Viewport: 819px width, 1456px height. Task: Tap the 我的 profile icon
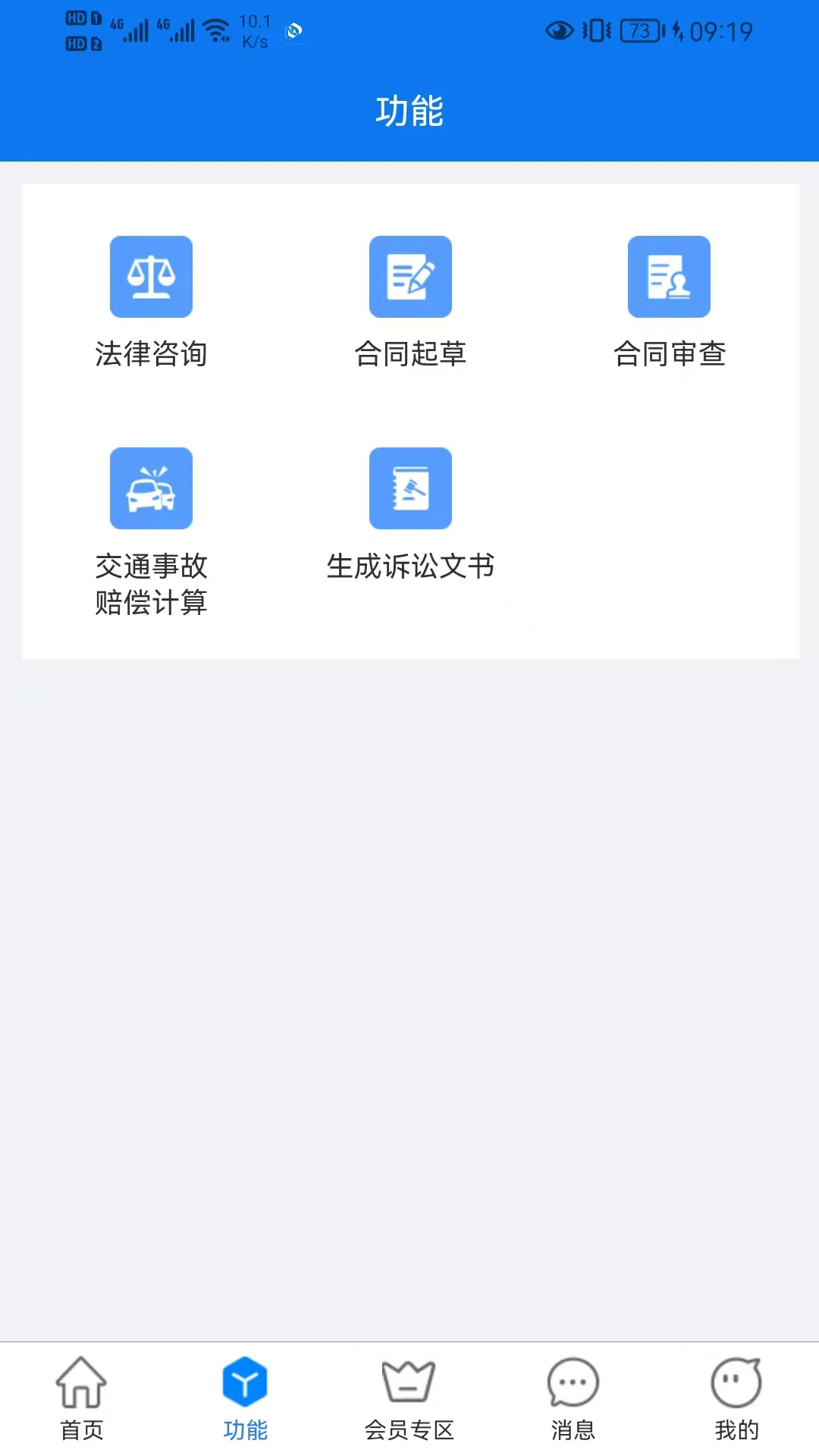736,1385
